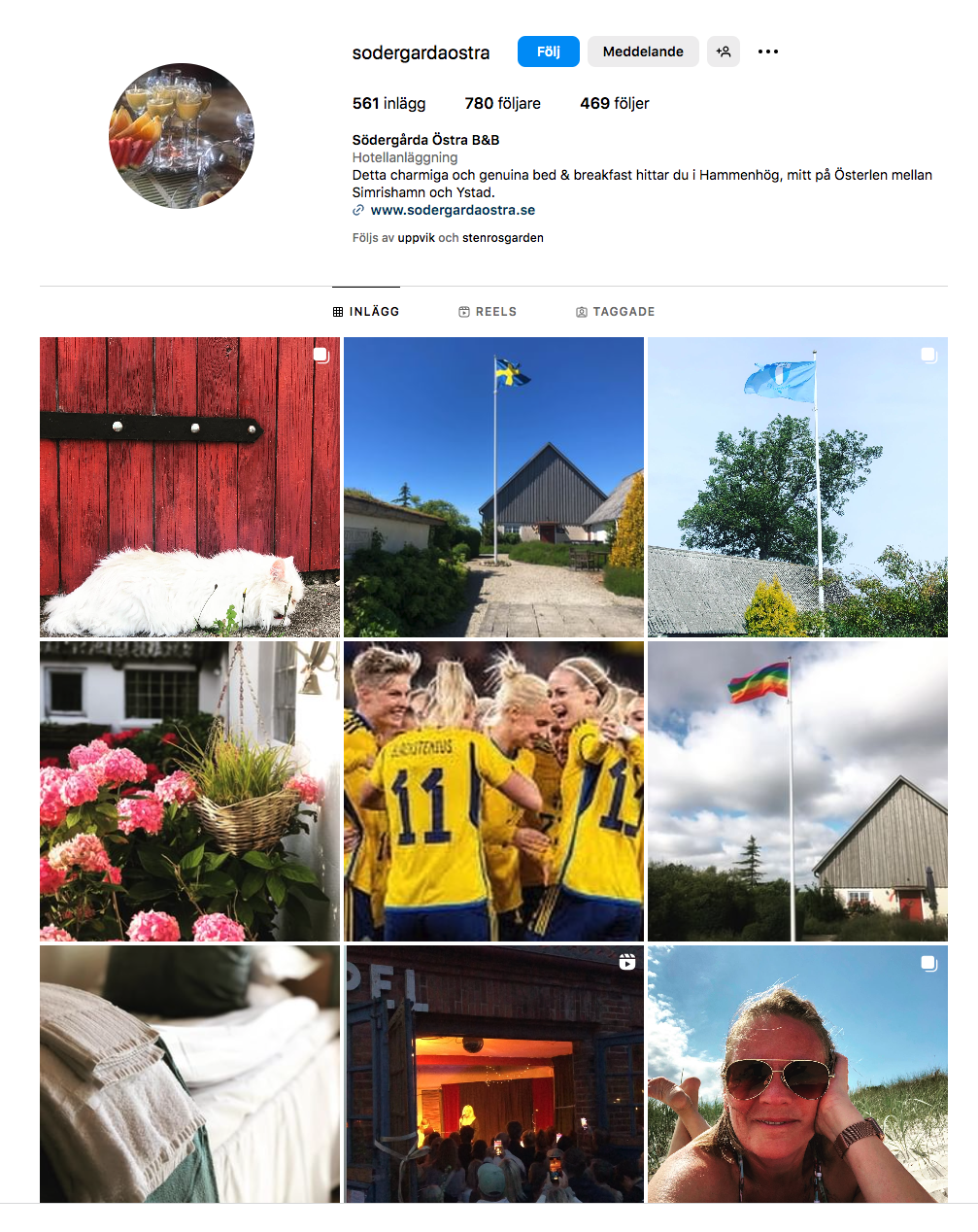View the 780 följare list
Image resolution: width=978 pixels, height=1232 pixels.
502,103
